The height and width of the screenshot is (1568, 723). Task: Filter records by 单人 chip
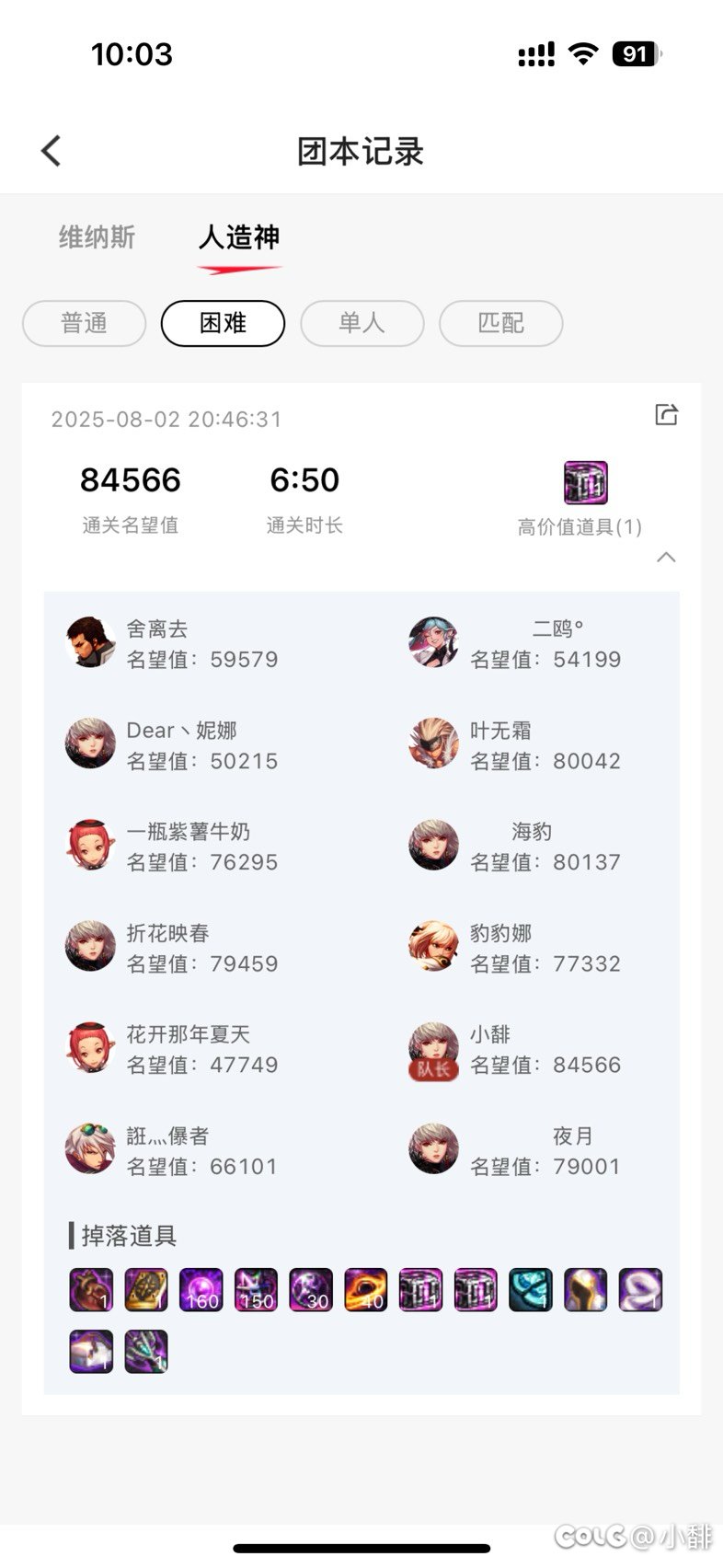point(361,323)
